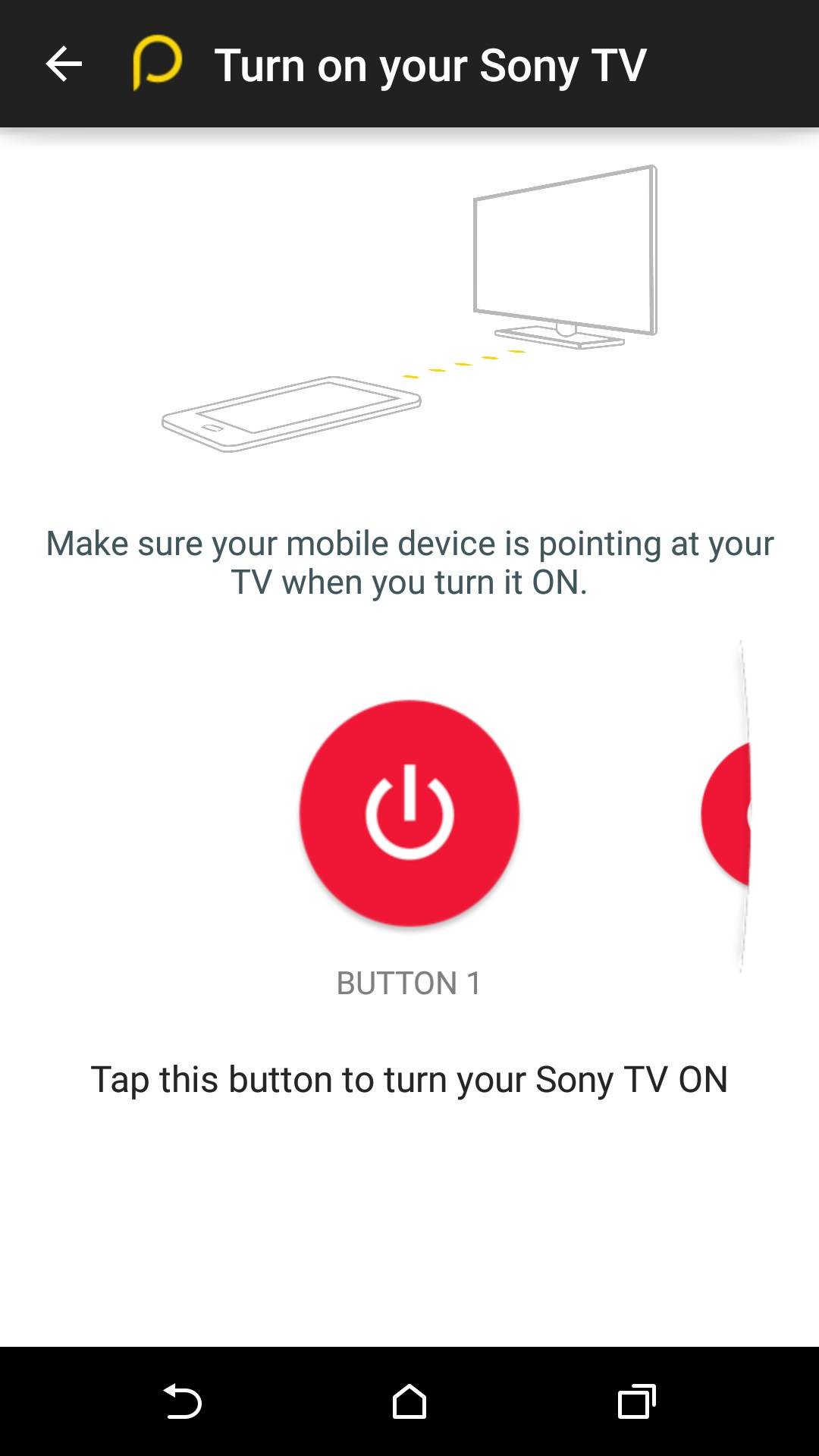The height and width of the screenshot is (1456, 819).
Task: Select the partially visible next power button
Action: click(728, 814)
